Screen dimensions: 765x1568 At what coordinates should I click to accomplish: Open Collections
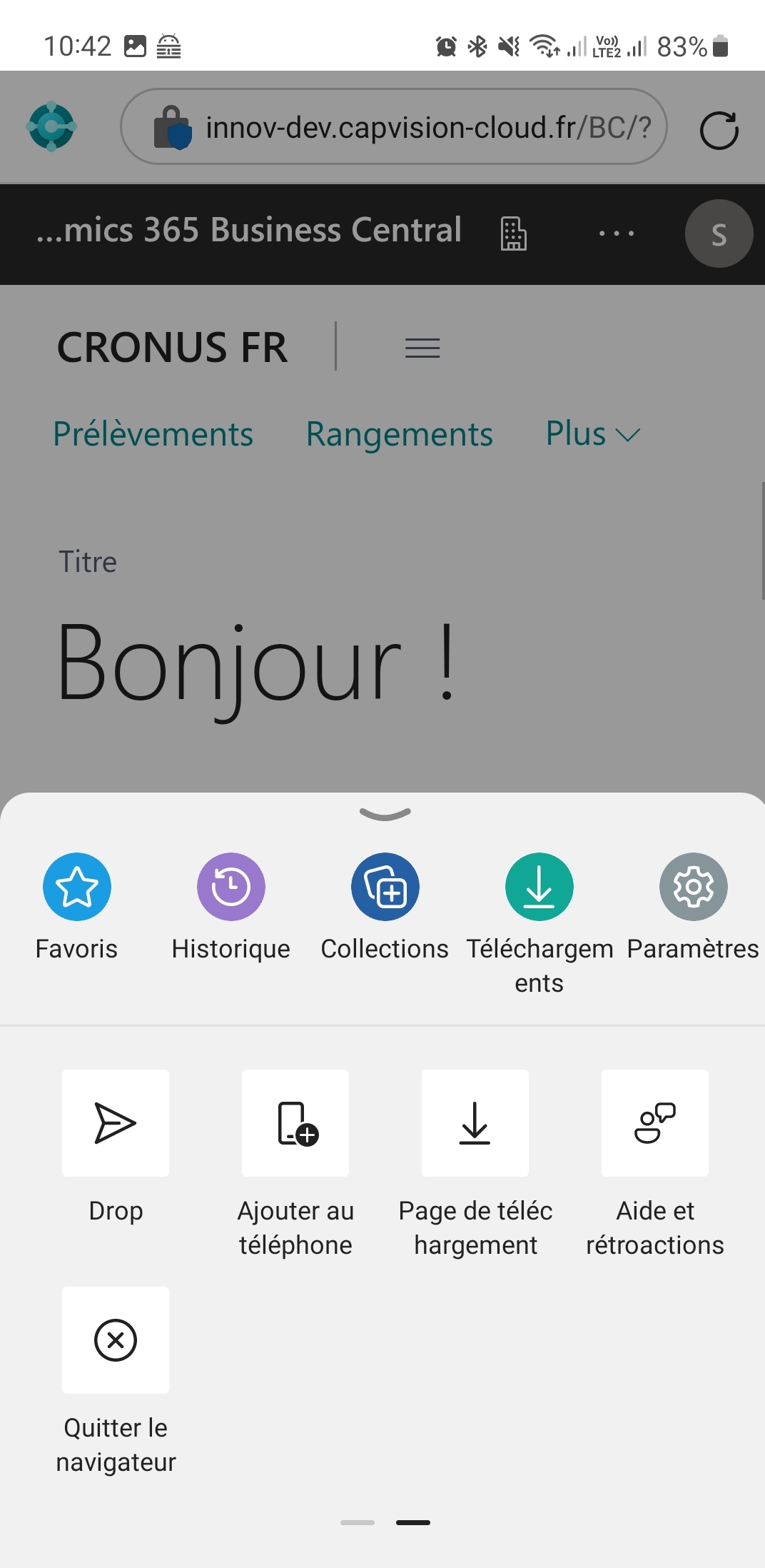(385, 887)
